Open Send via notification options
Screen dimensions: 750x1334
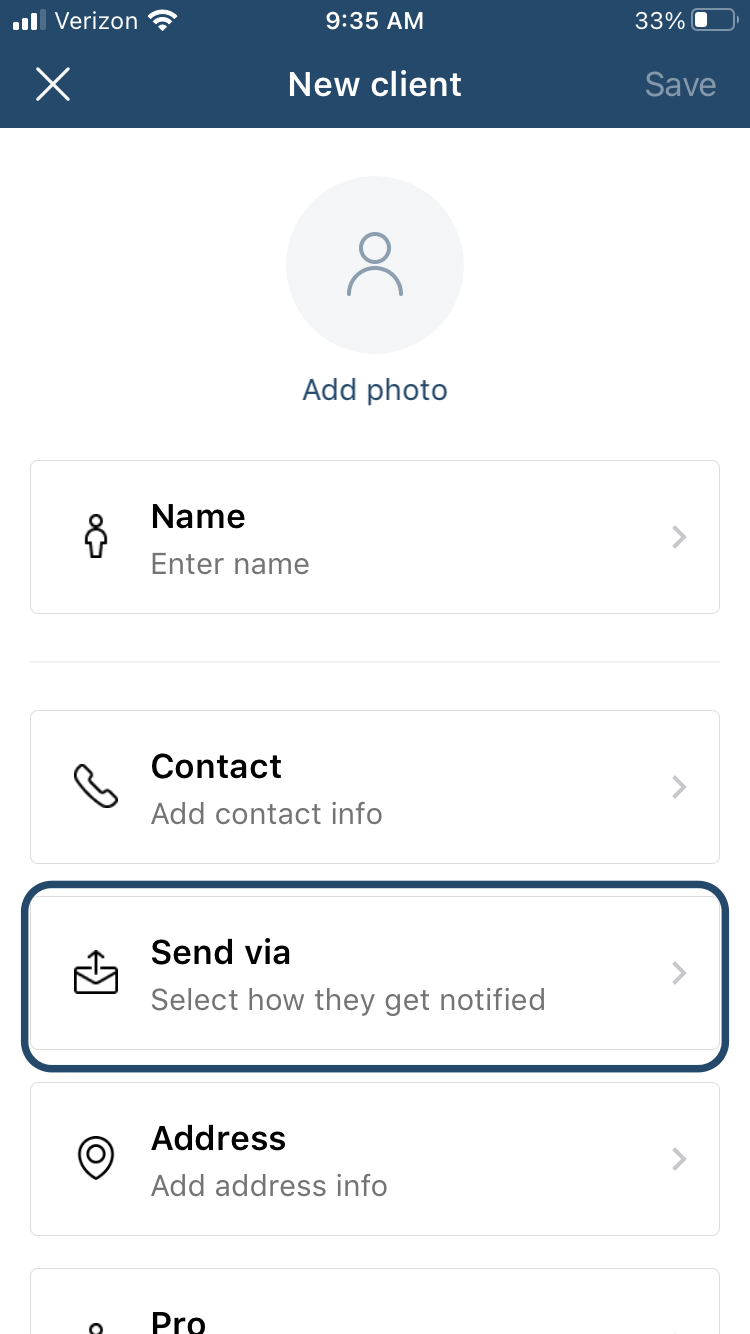pos(375,973)
